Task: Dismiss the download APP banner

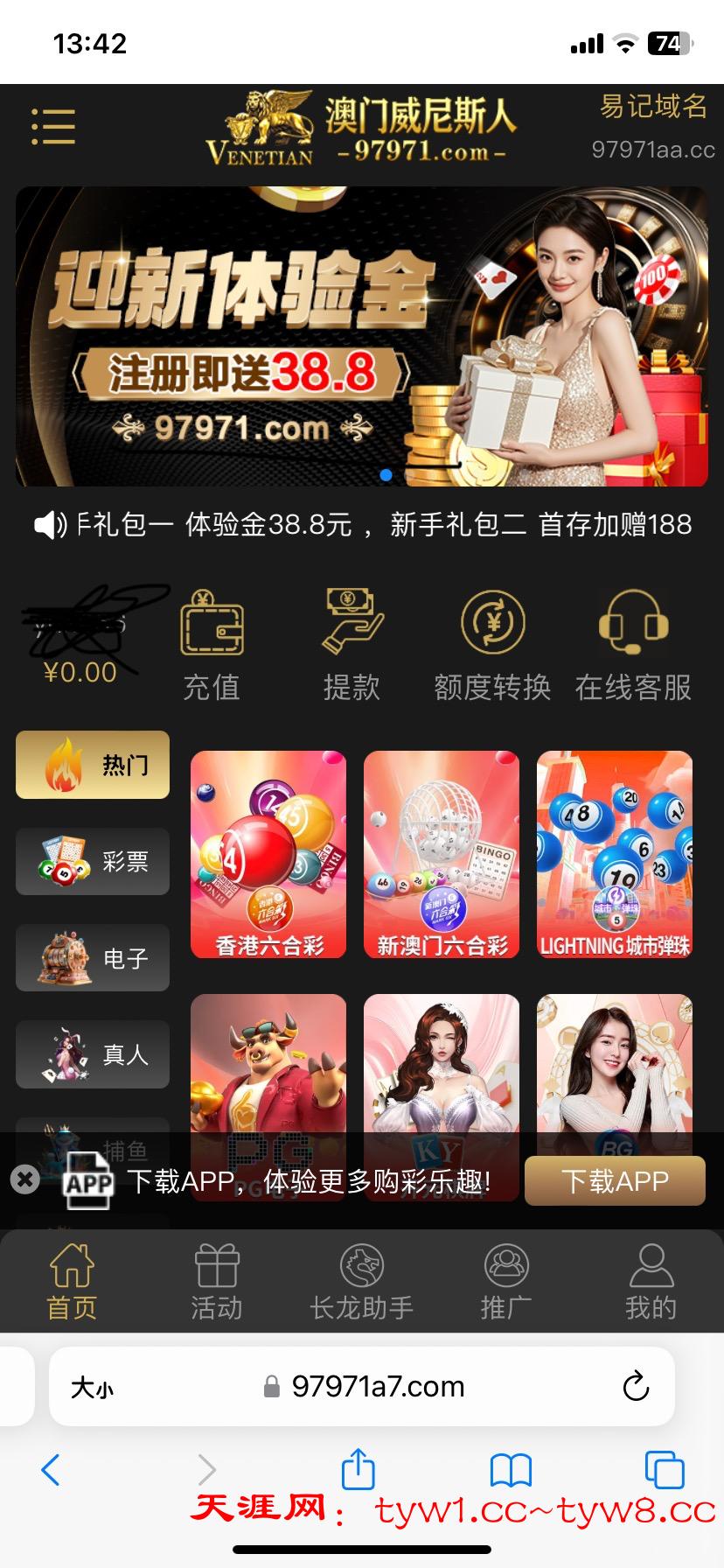Action: click(x=25, y=1180)
